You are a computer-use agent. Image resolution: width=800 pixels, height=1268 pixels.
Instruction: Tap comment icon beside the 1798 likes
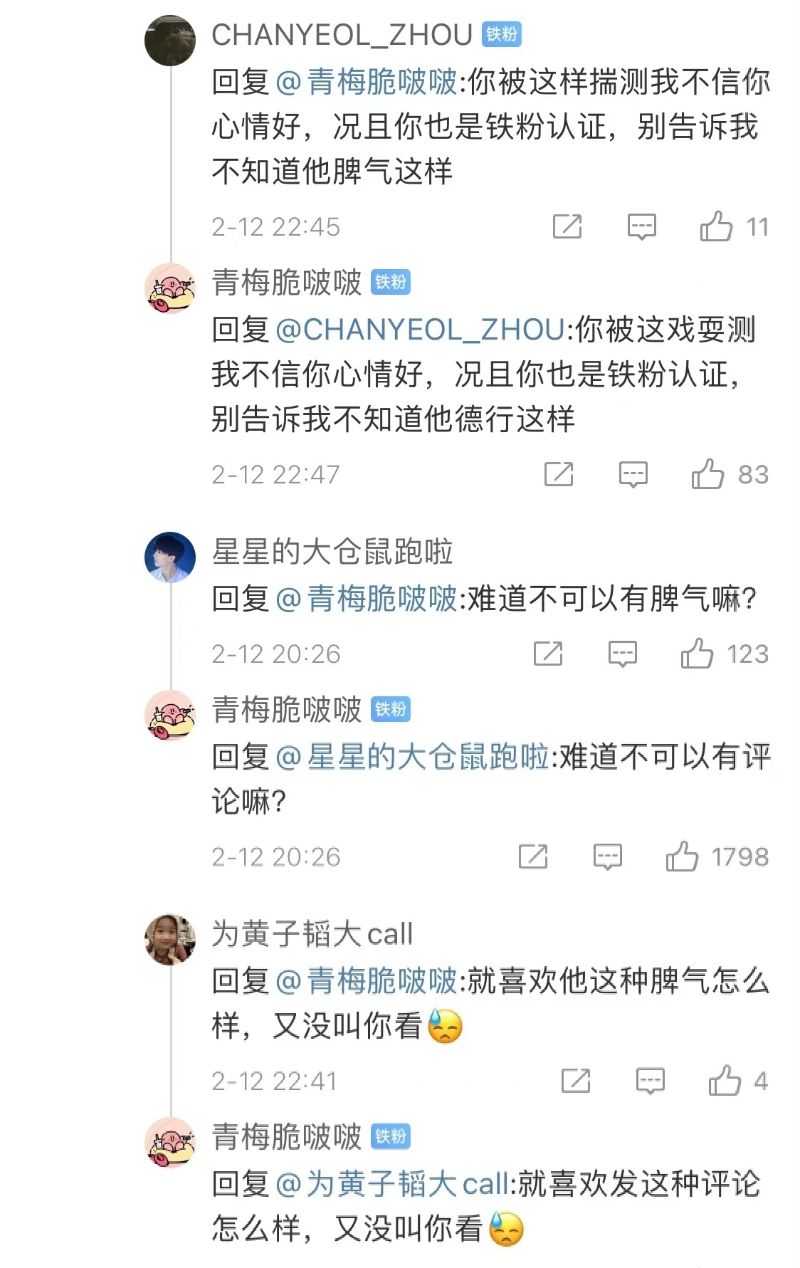608,857
